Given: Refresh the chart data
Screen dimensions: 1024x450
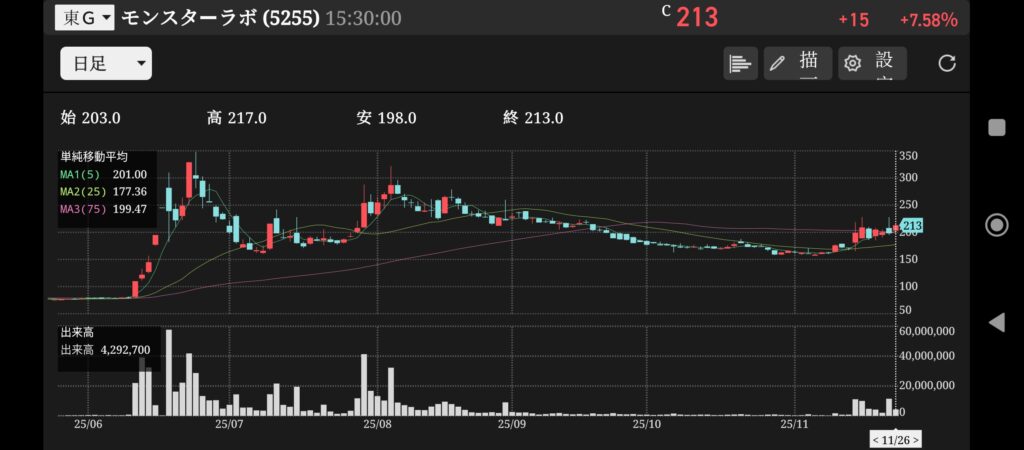Looking at the screenshot, I should pyautogui.click(x=947, y=64).
